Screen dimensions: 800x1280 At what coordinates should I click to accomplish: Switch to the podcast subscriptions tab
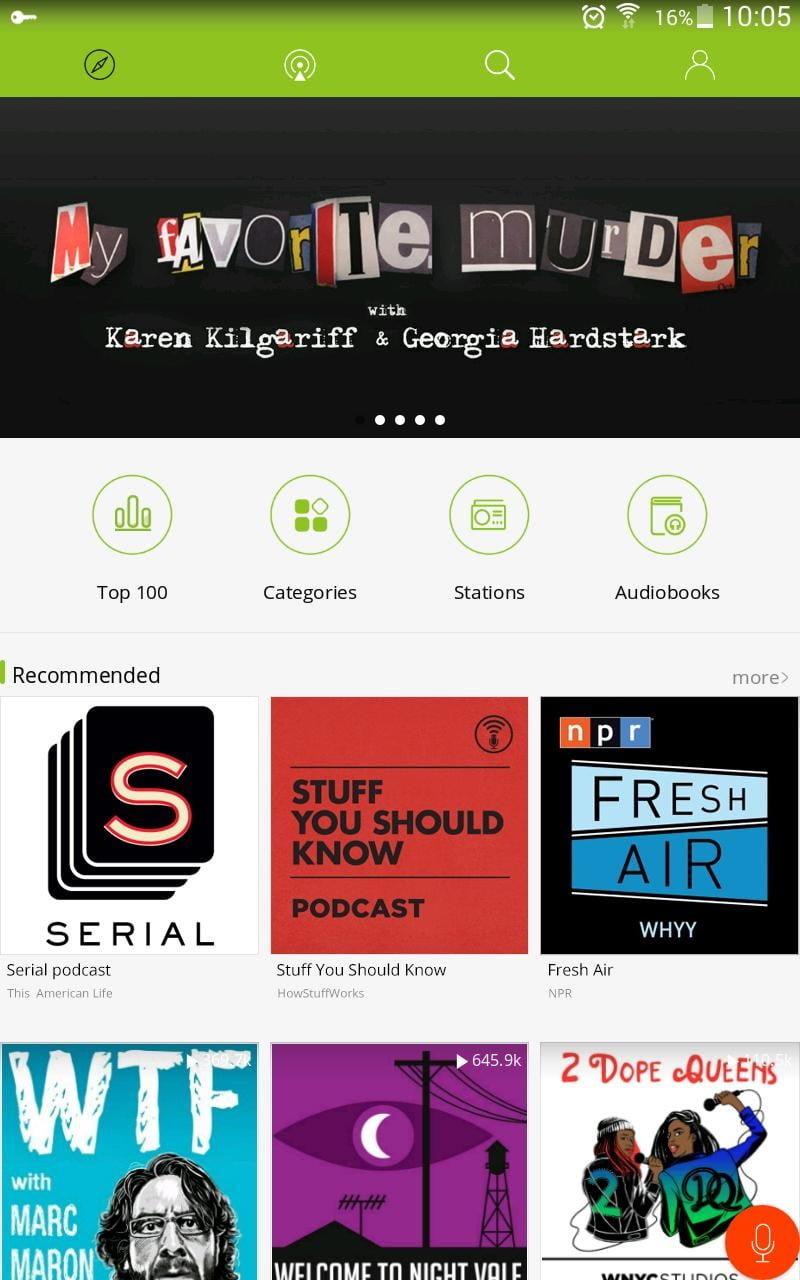point(300,66)
